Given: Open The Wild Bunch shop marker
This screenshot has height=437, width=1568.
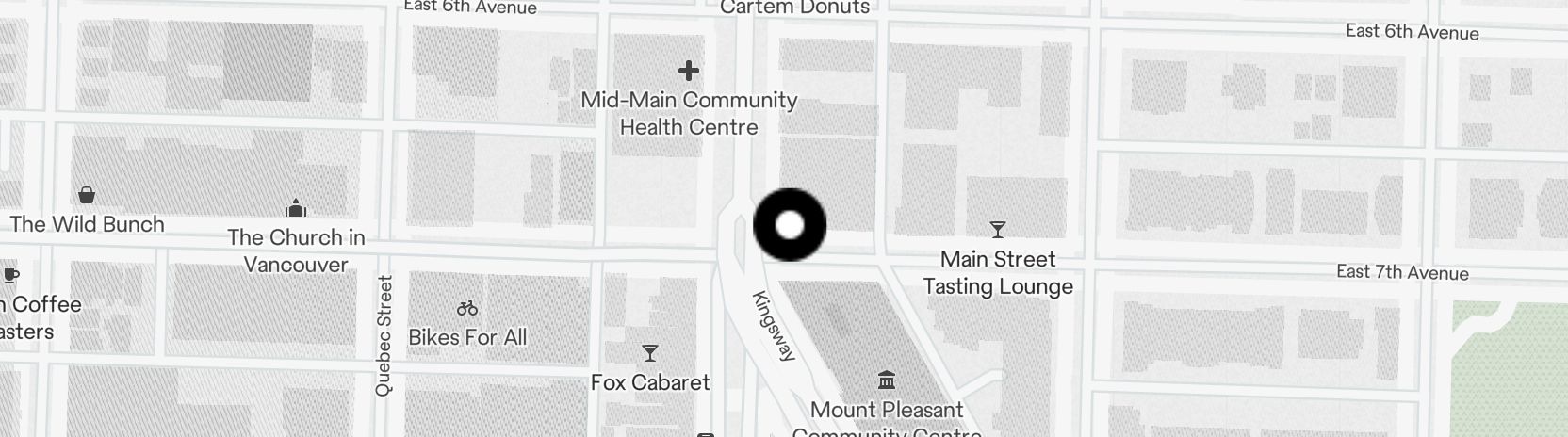Looking at the screenshot, I should click(x=87, y=196).
